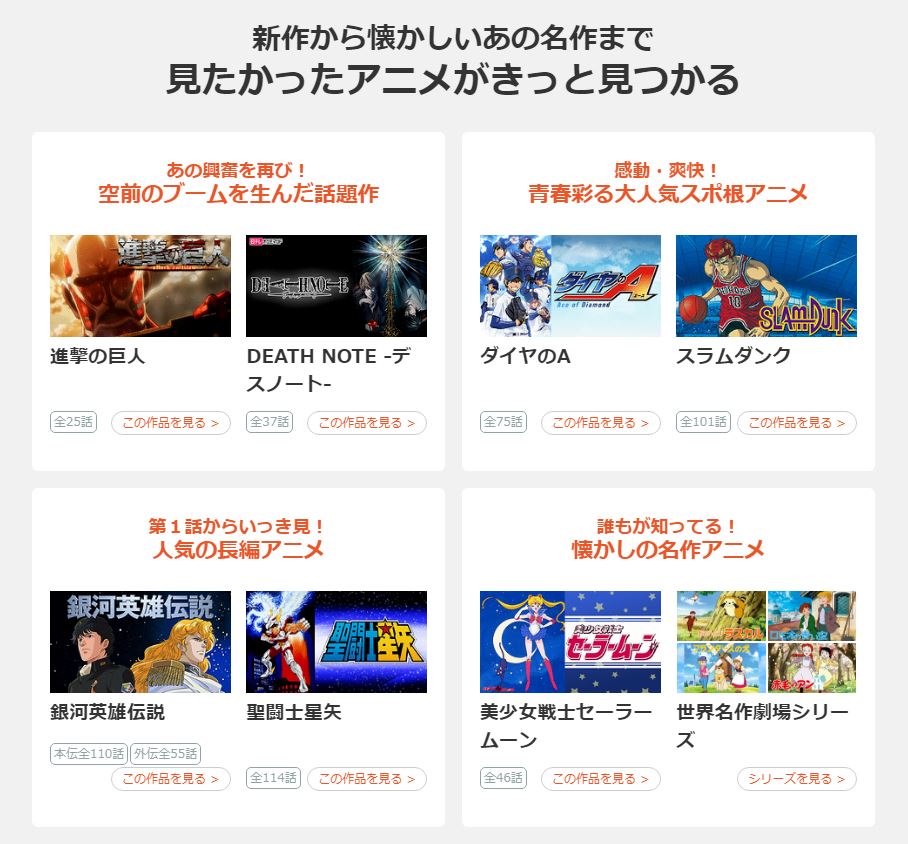Open the 聖闘士星矢 thumbnail

tap(336, 642)
